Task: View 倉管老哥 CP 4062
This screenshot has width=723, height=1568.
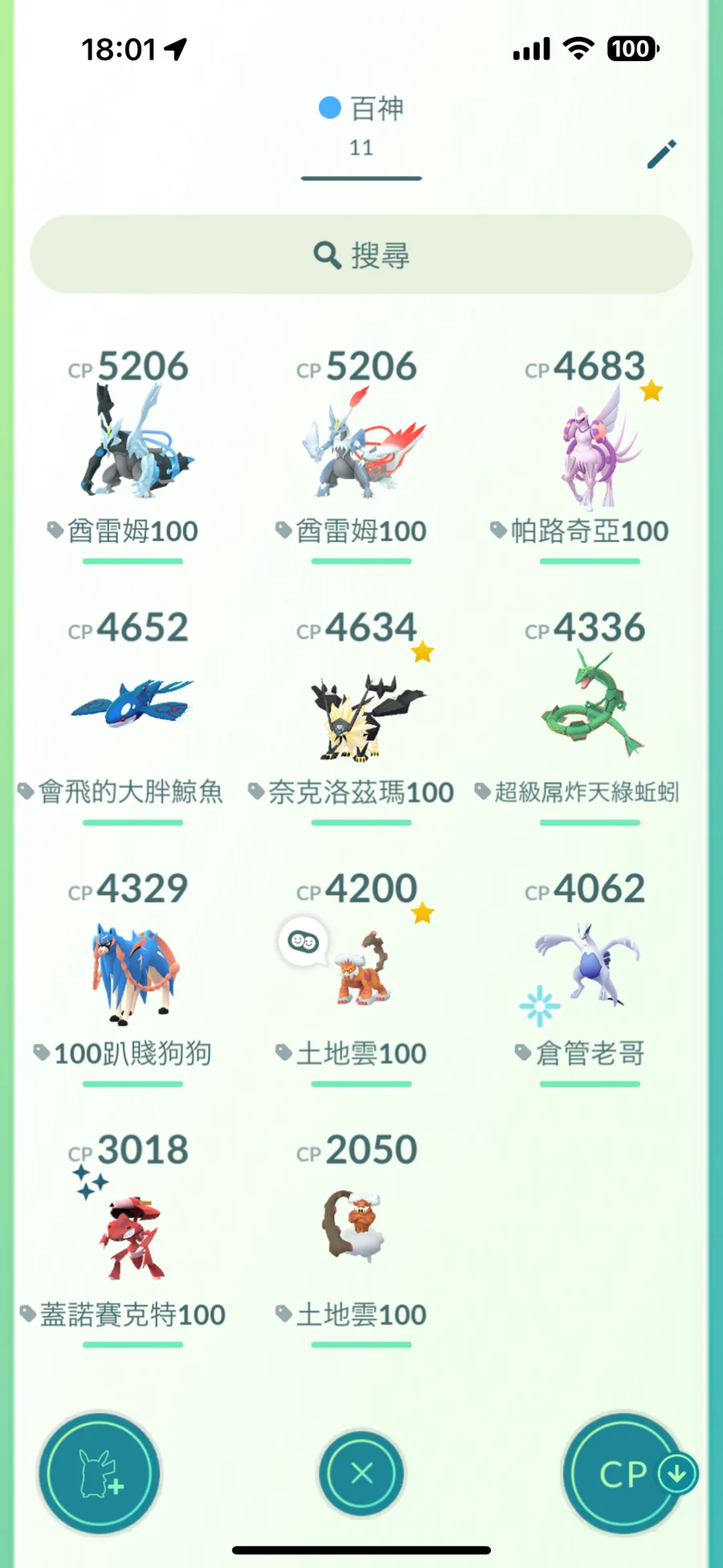Action: pos(590,966)
